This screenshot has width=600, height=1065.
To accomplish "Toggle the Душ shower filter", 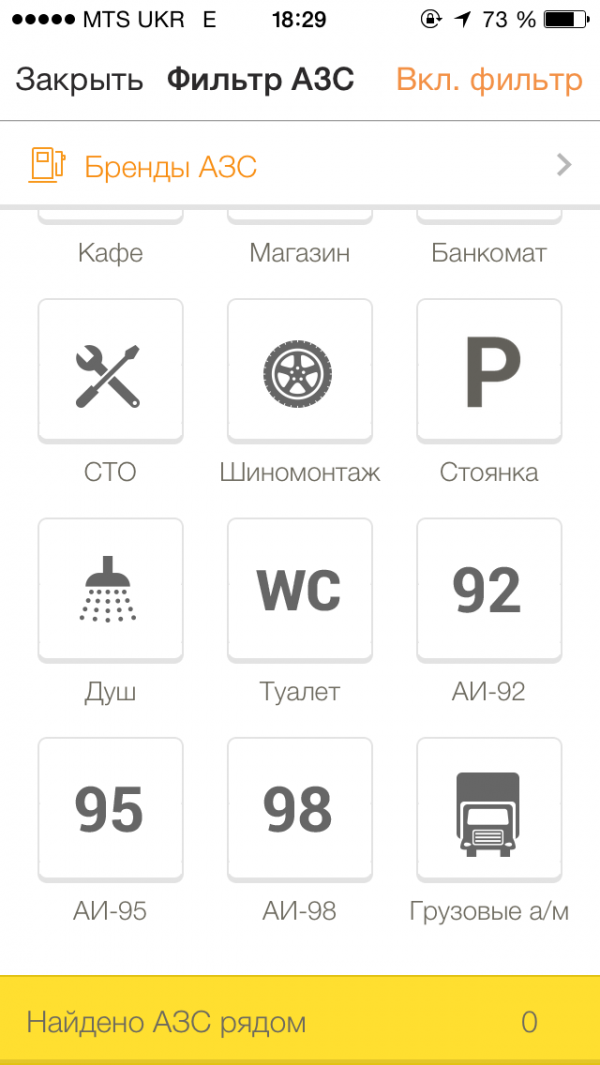I will (x=110, y=590).
